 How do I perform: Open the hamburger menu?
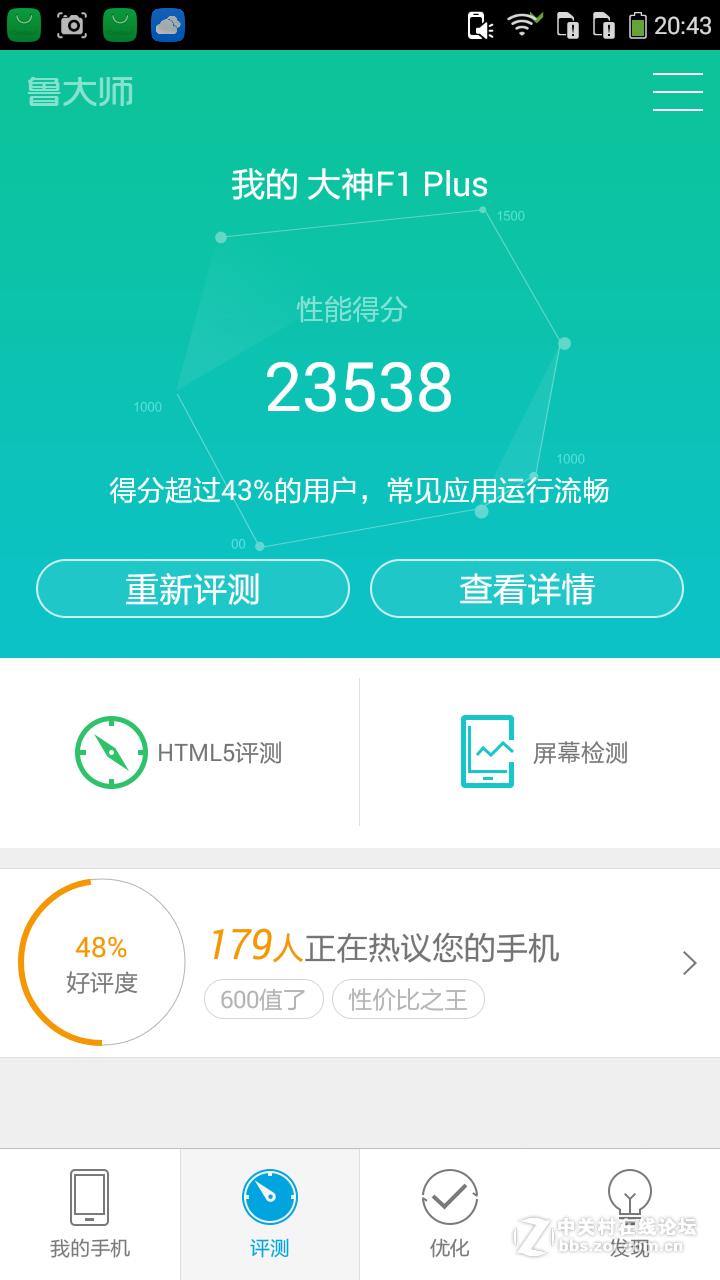pos(677,92)
